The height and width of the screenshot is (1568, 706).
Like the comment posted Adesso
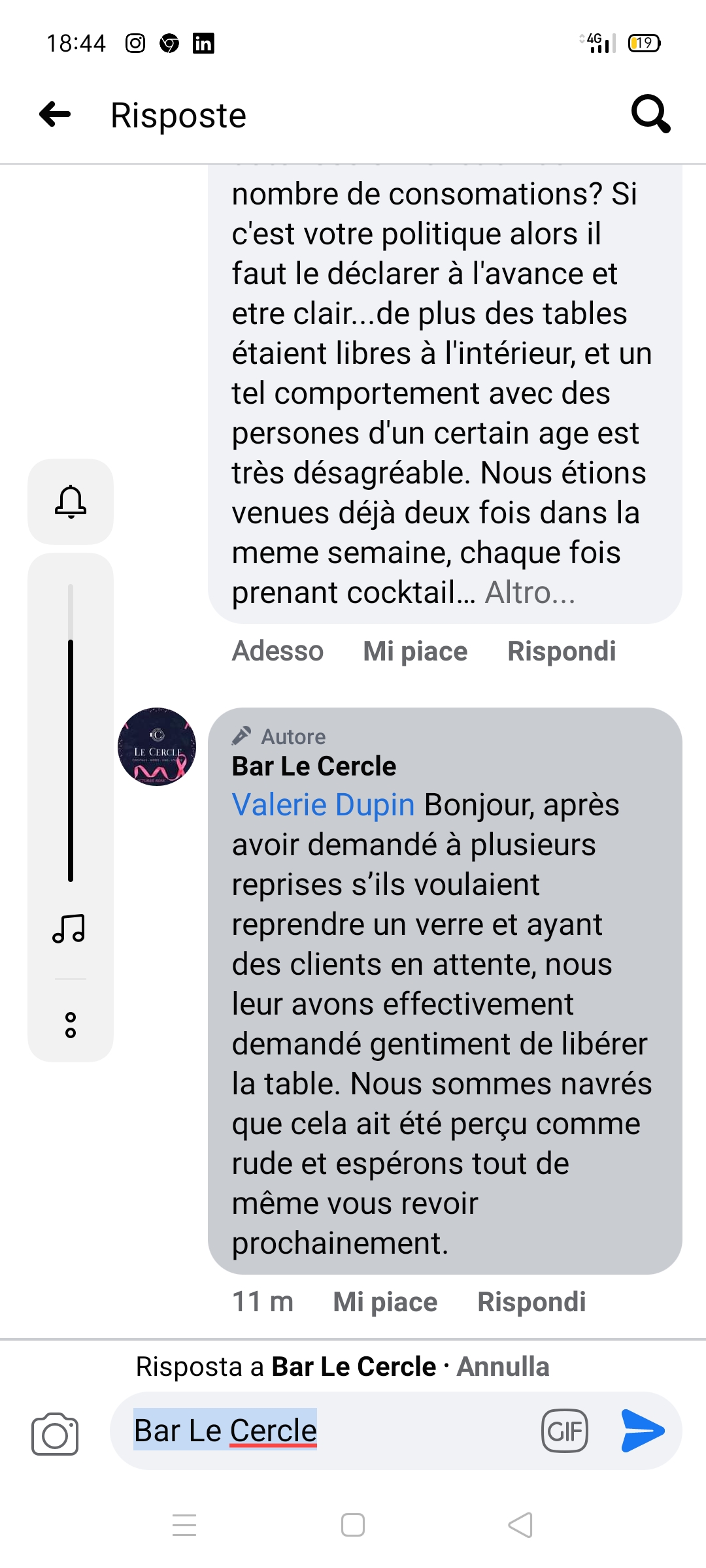click(415, 651)
